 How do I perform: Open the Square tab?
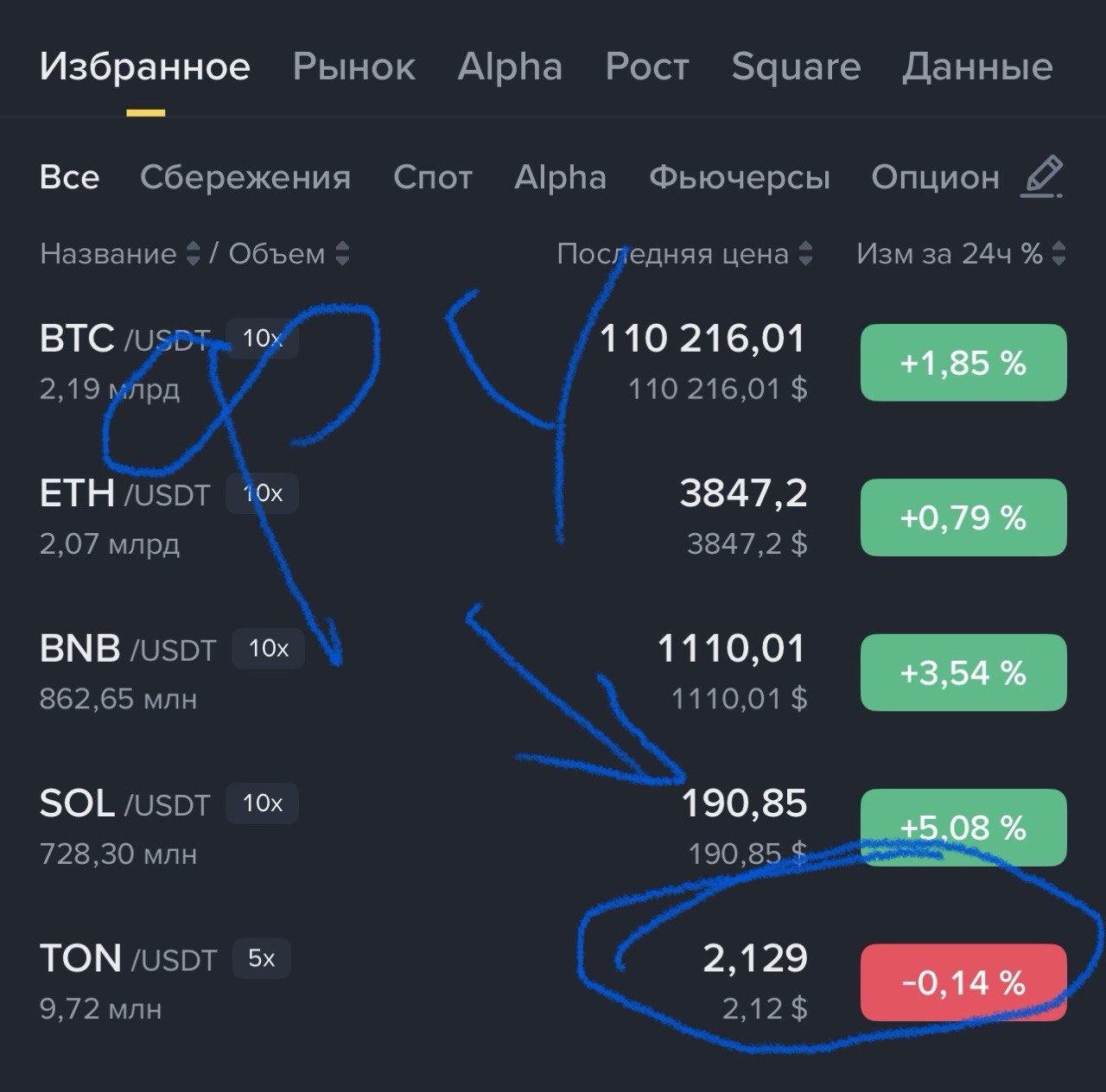tap(796, 67)
